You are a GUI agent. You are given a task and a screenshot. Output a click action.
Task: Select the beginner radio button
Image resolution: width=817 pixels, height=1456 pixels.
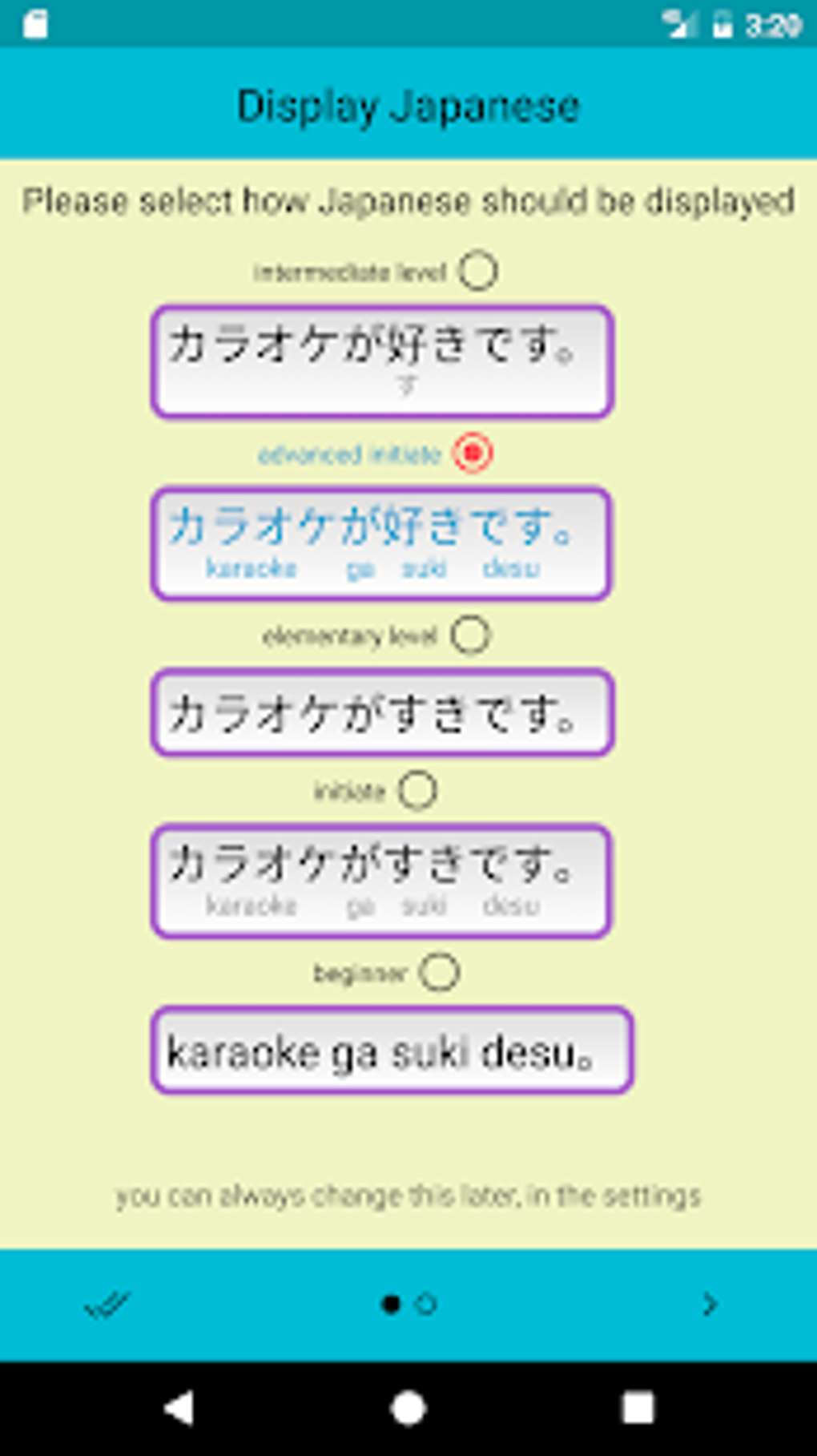tap(439, 972)
